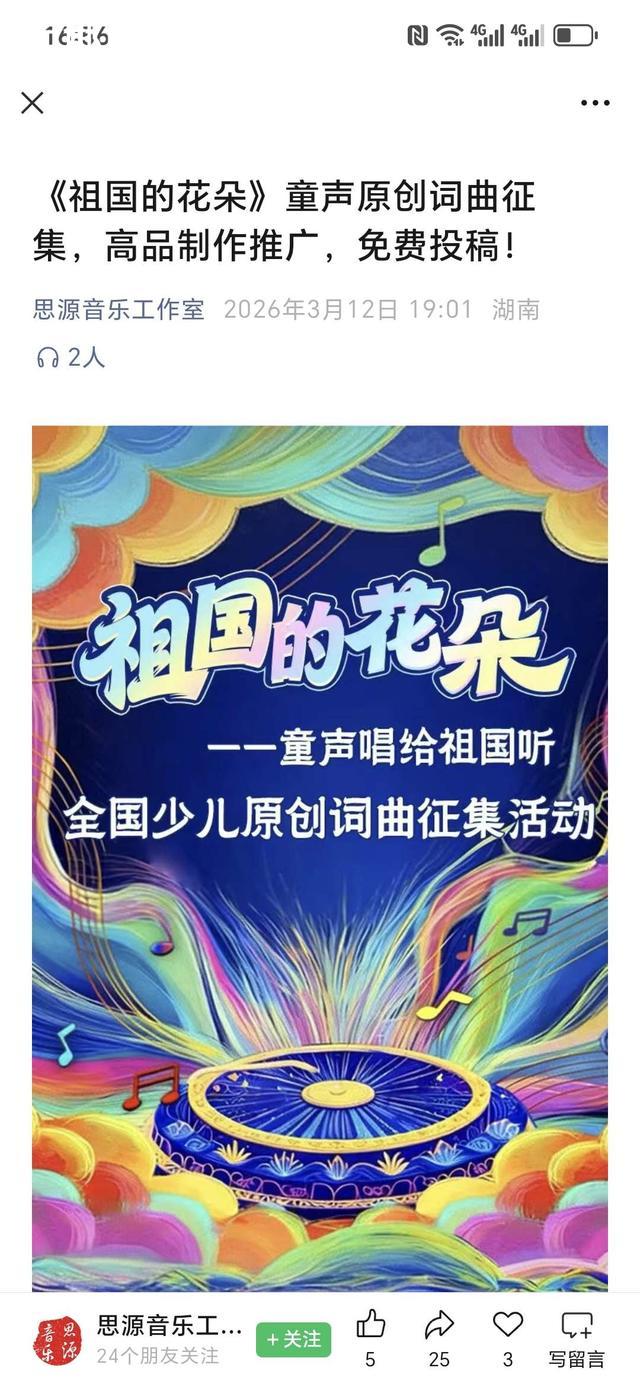Share the article via share arrow

pos(439,1326)
